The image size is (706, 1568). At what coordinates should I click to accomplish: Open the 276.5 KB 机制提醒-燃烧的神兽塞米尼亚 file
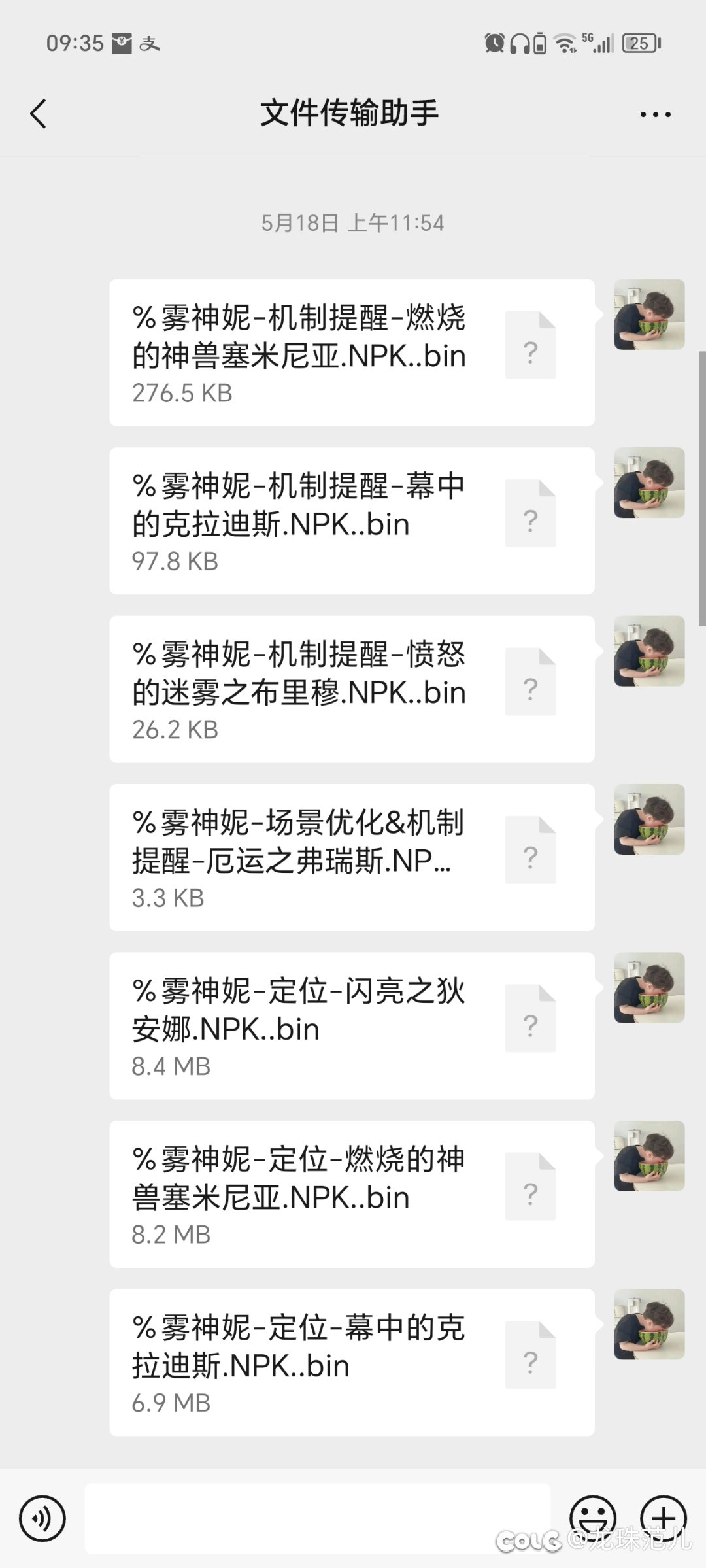pos(352,353)
